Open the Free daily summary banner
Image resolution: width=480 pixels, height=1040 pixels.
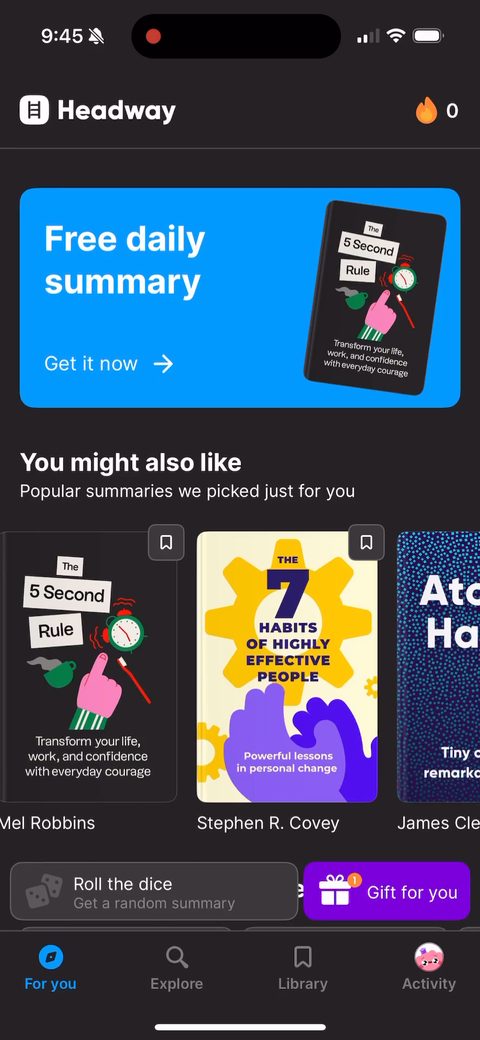[x=239, y=298]
